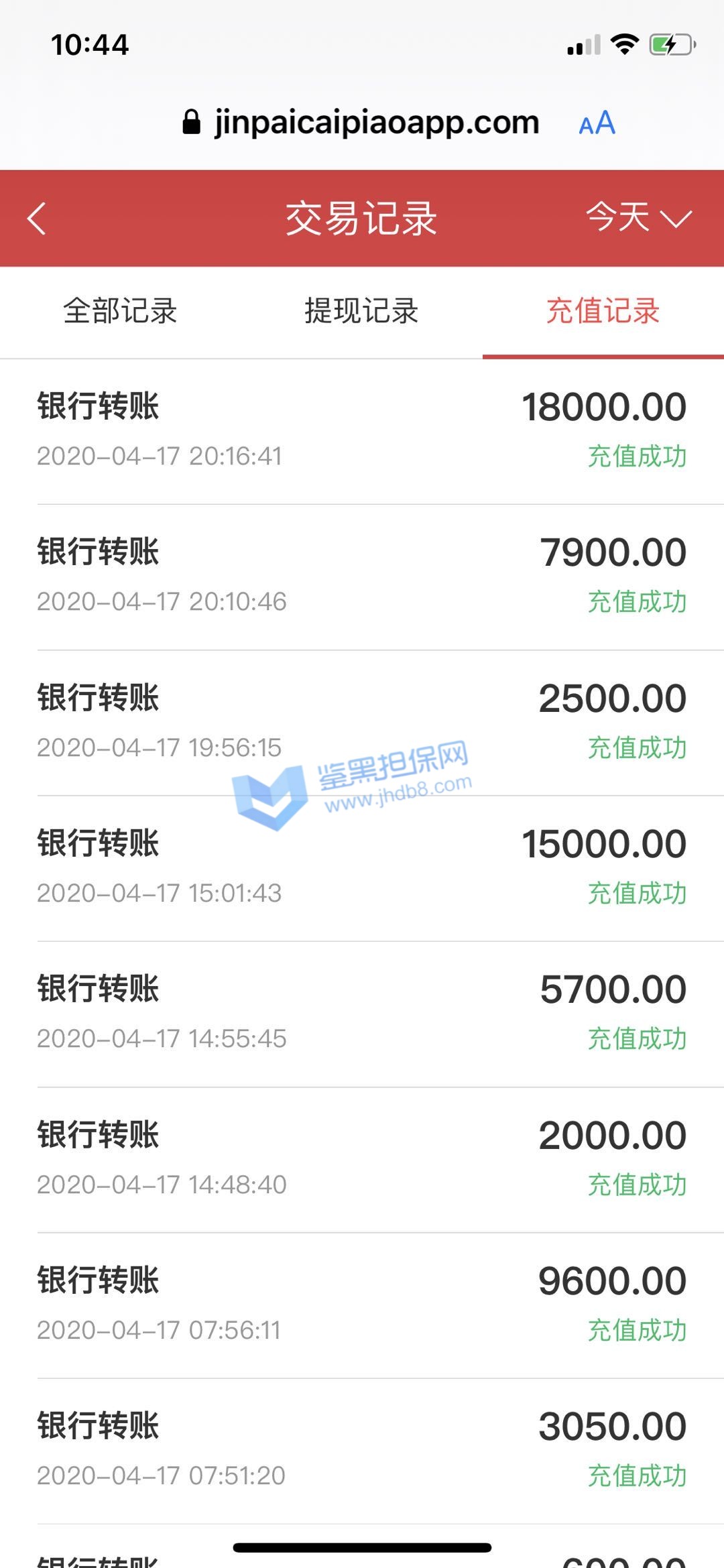This screenshot has height=1568, width=724.
Task: Switch to the 提现记录 tab
Action: [361, 312]
